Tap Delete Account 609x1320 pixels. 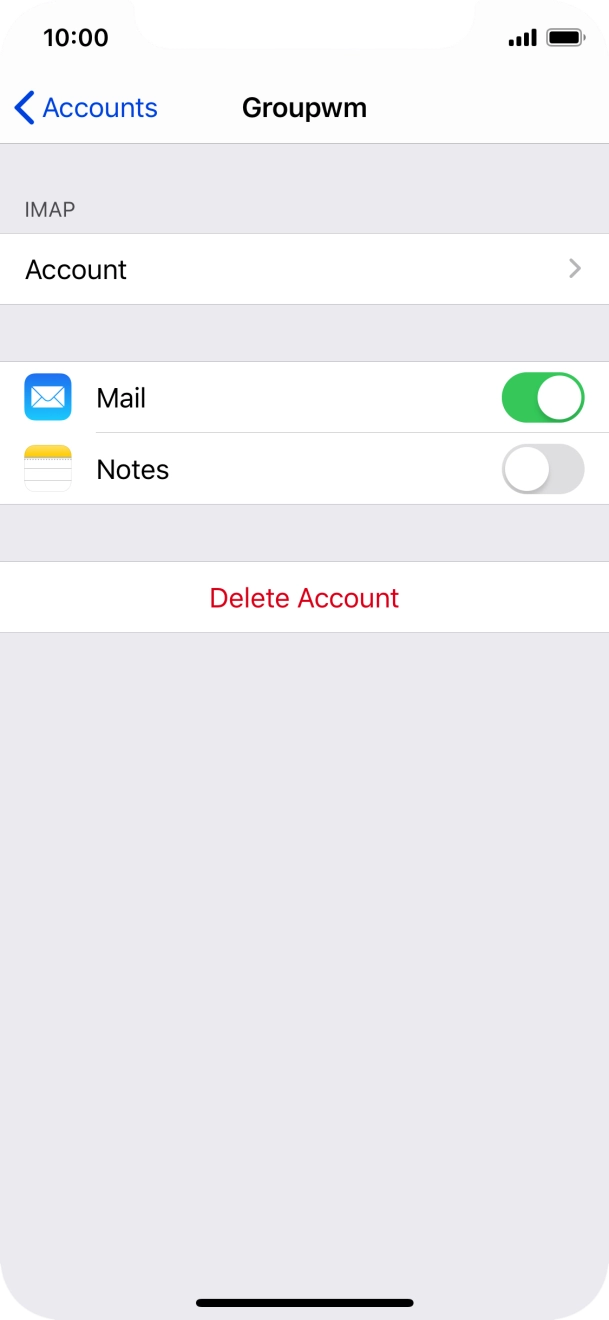pos(304,598)
